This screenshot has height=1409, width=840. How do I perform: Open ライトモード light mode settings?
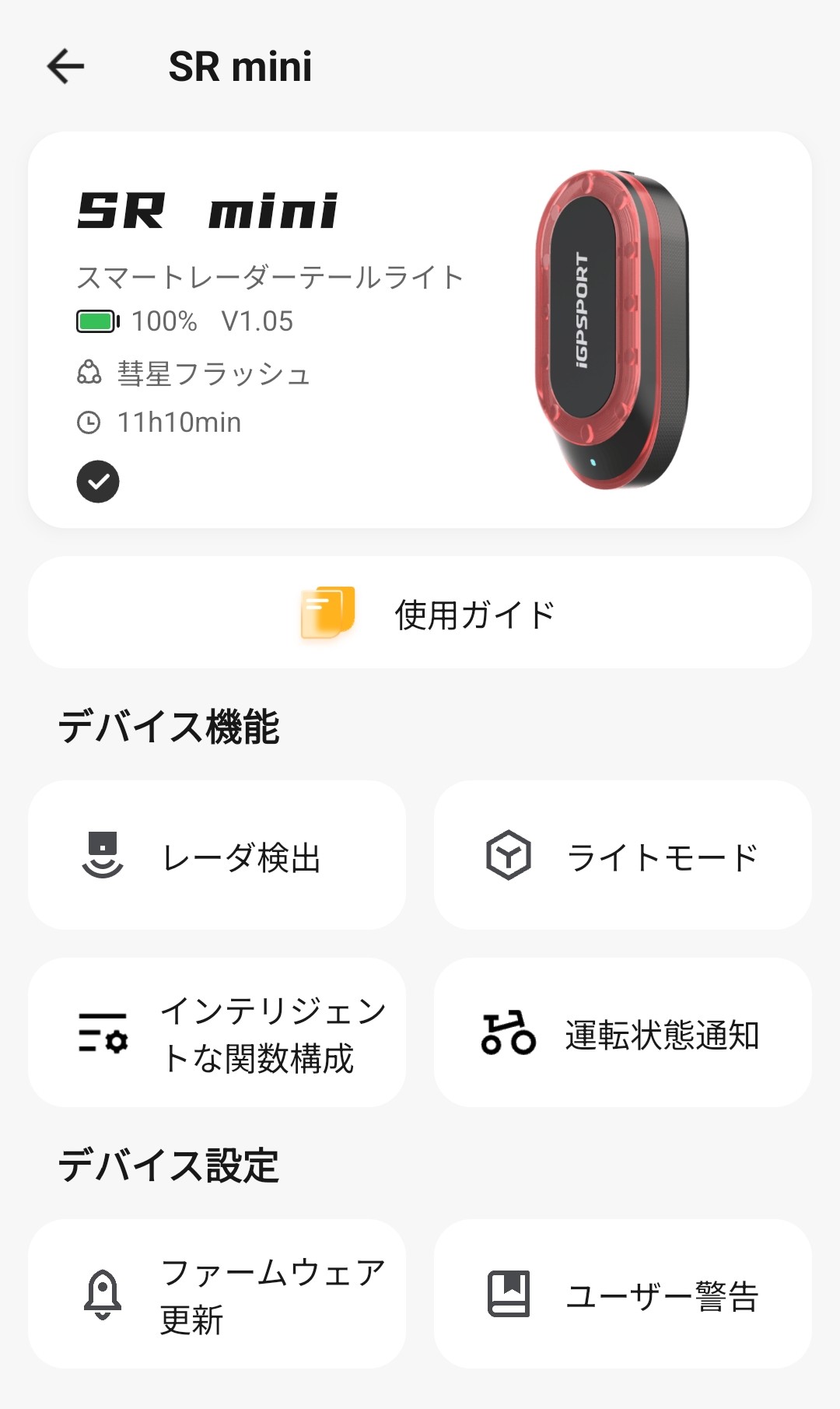click(x=622, y=855)
